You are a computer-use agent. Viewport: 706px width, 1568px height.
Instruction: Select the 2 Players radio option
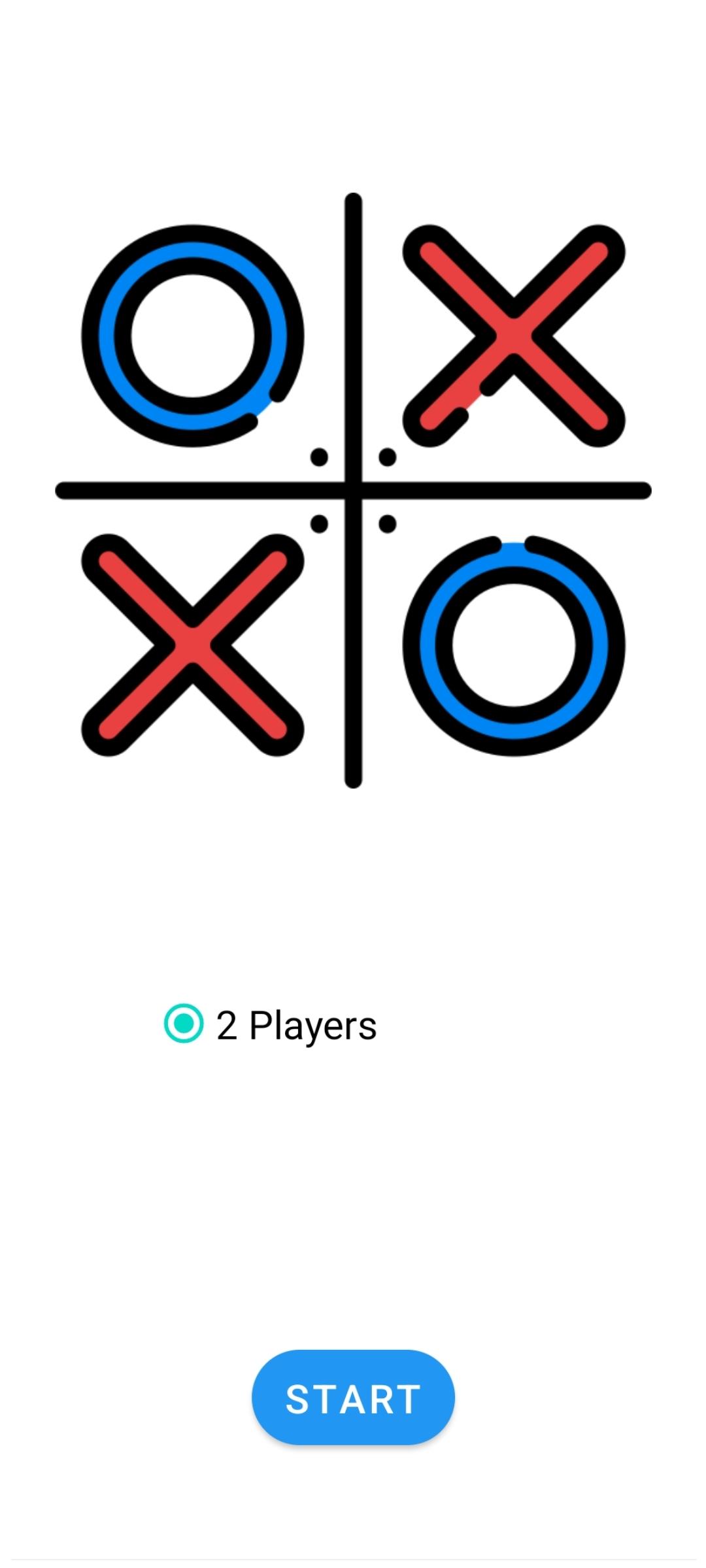184,1023
